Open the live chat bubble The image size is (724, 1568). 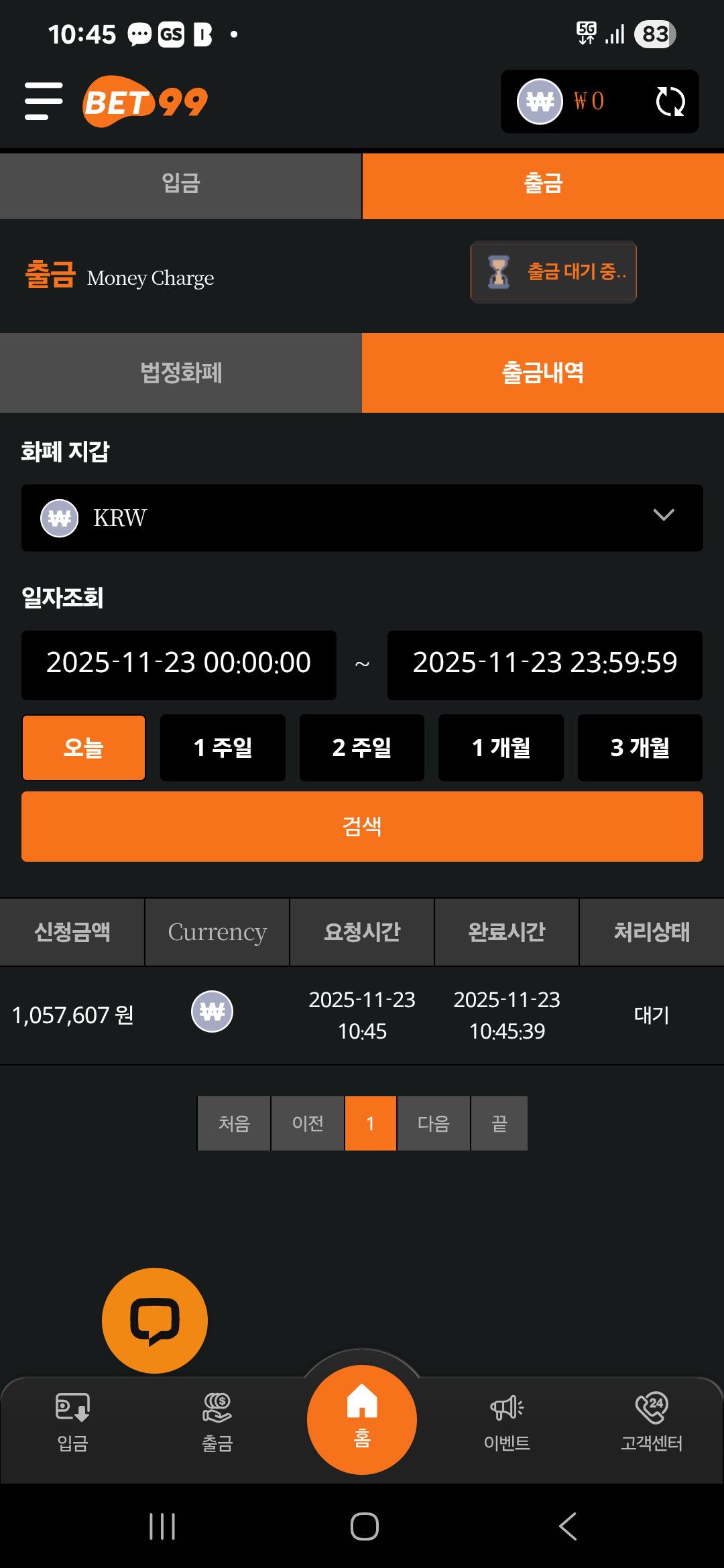coord(155,1321)
